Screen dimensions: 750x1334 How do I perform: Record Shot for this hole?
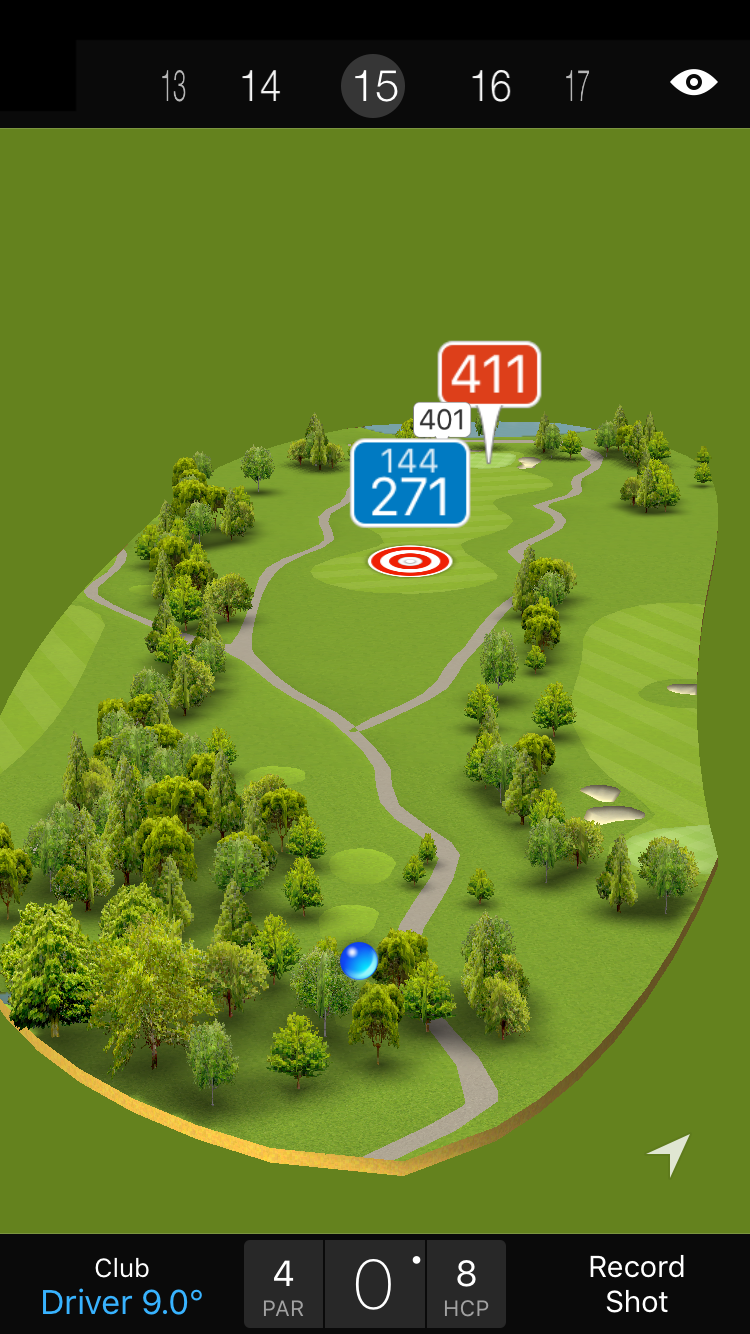(636, 1284)
